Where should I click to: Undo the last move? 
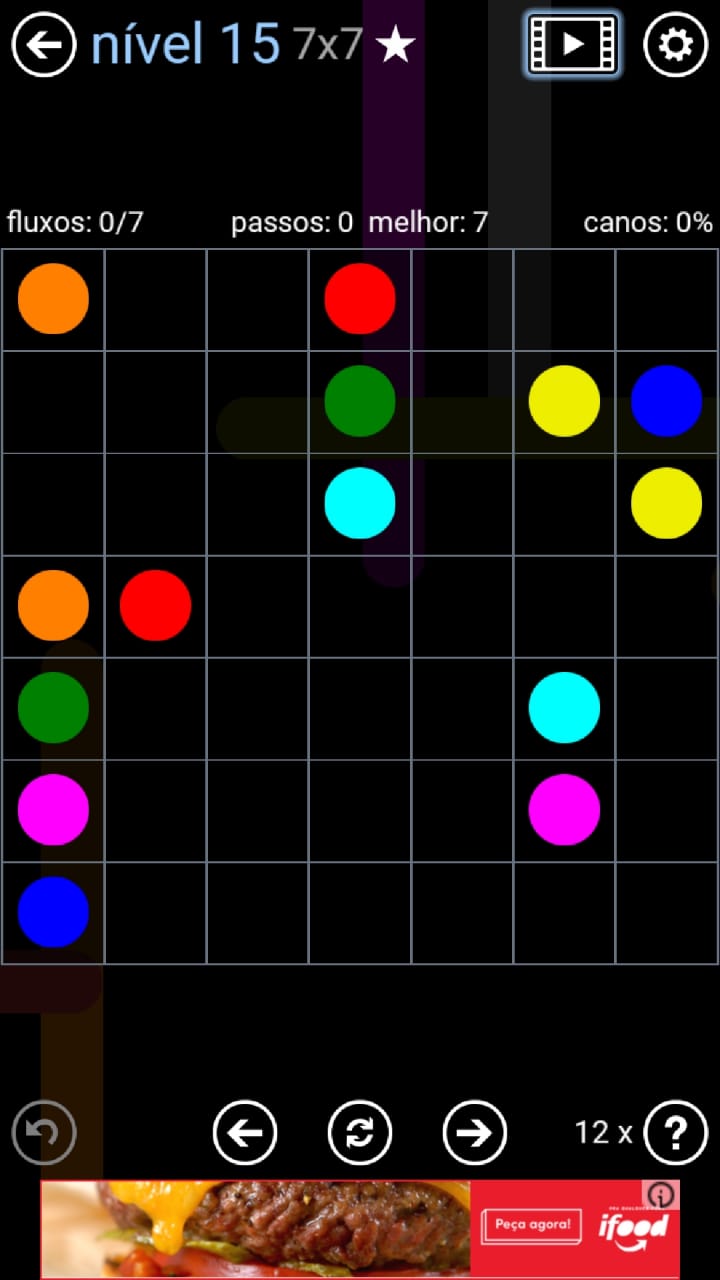(x=44, y=1132)
